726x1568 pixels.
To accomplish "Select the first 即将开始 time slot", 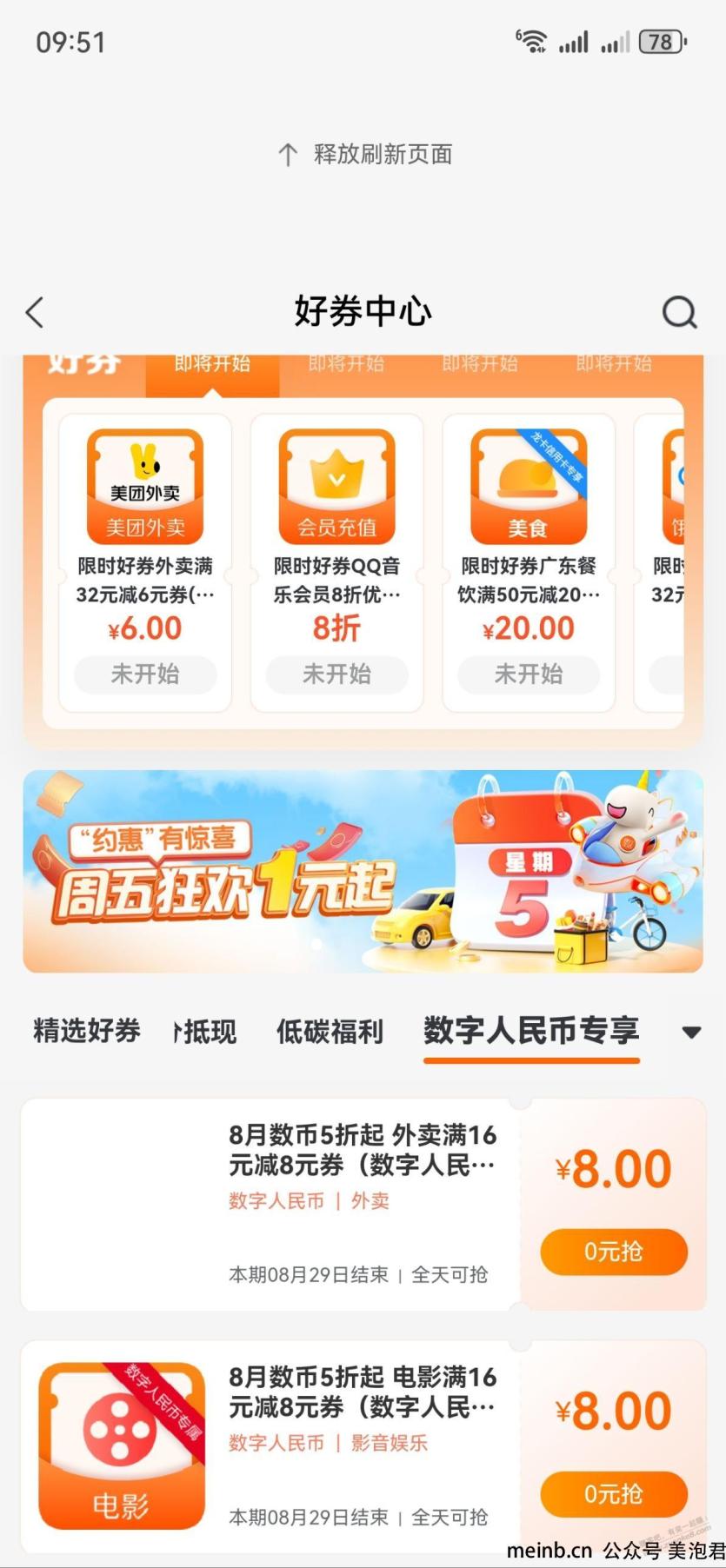I will [212, 365].
